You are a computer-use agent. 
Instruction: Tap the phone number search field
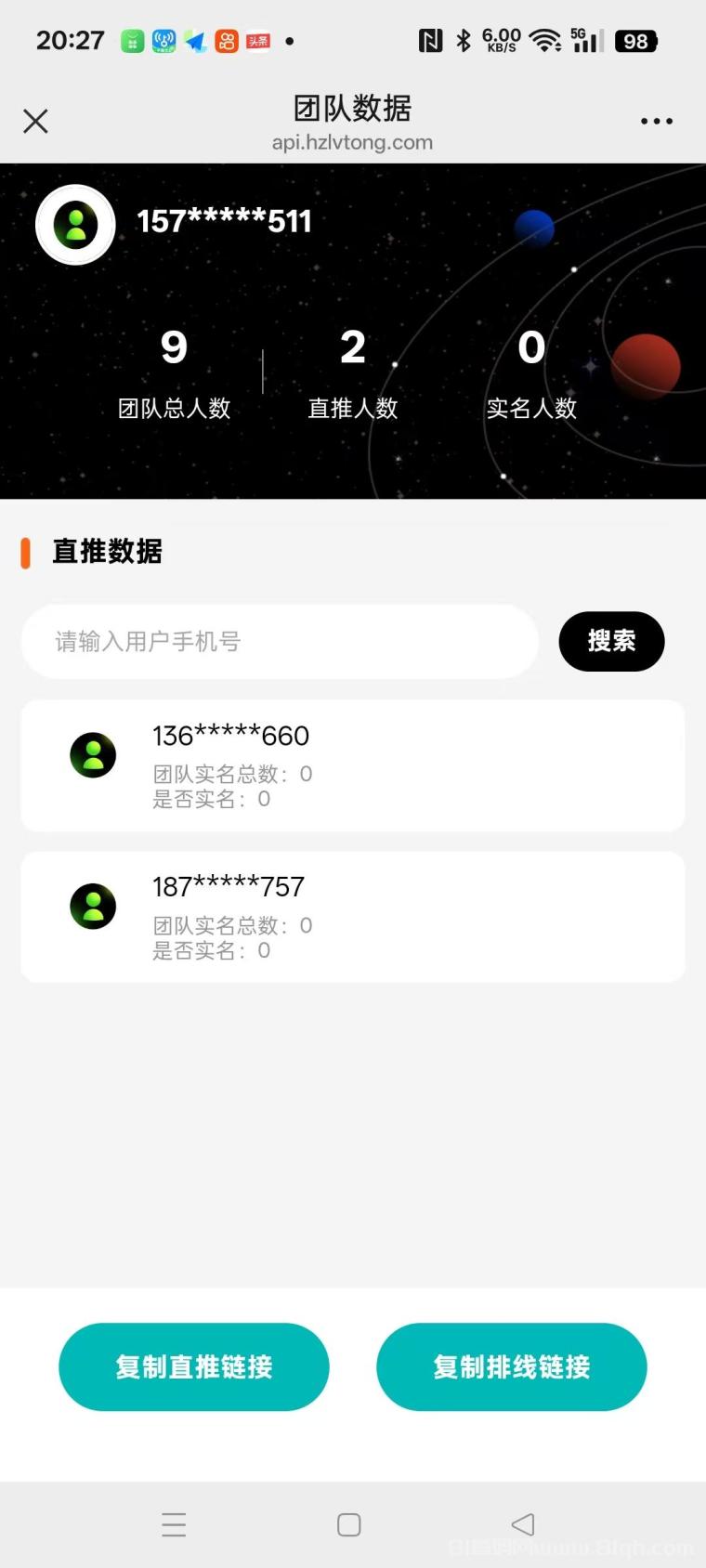coord(279,641)
